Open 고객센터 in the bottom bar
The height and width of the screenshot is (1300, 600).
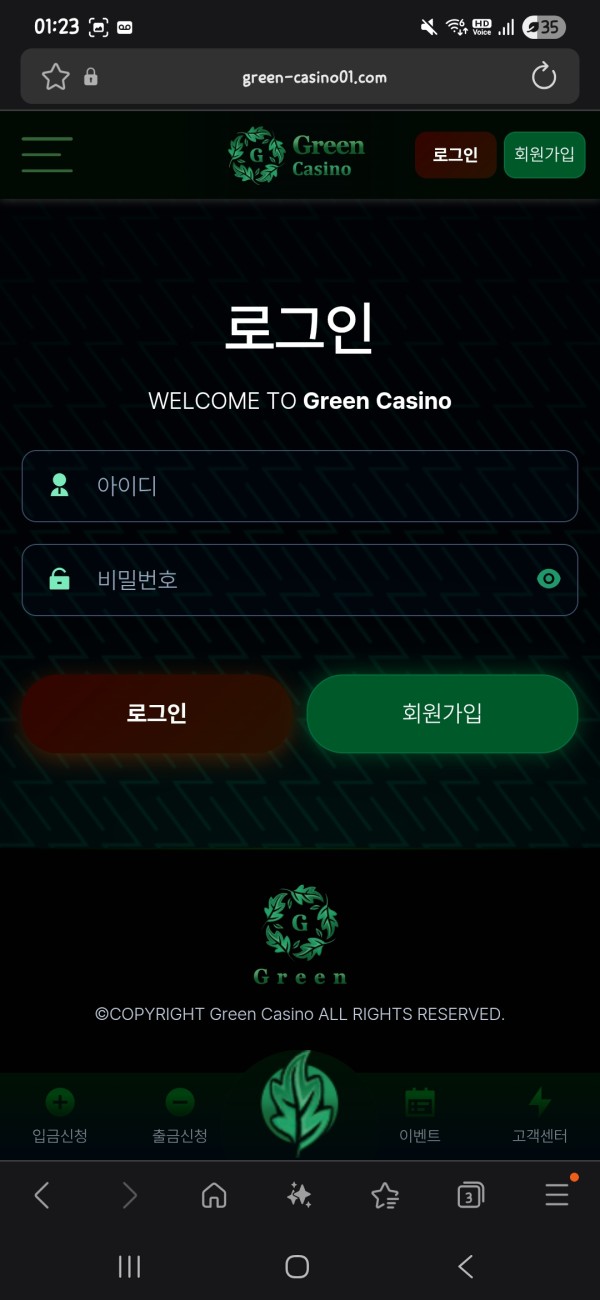540,1116
